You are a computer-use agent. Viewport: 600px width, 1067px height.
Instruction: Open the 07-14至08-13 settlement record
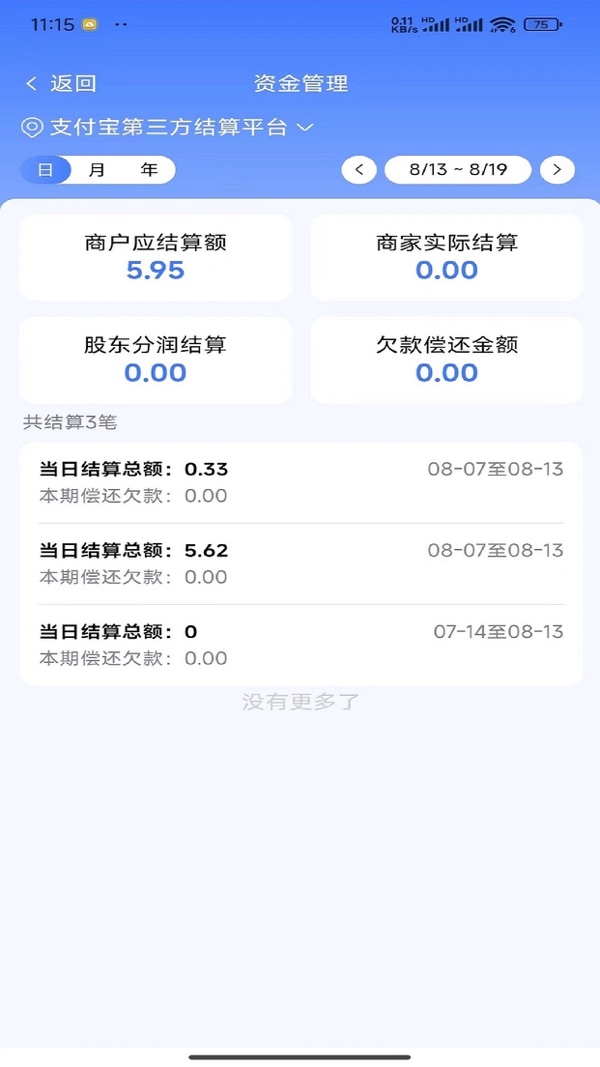(x=300, y=644)
